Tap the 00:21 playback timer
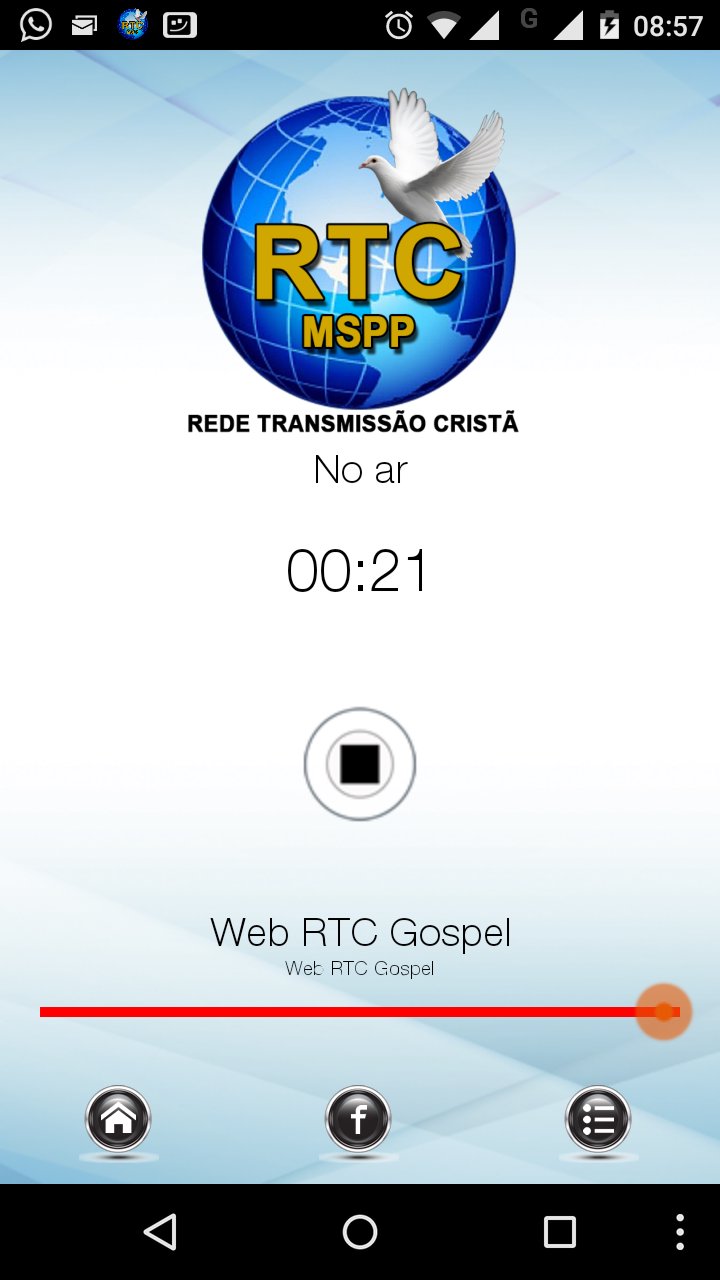 click(x=359, y=571)
